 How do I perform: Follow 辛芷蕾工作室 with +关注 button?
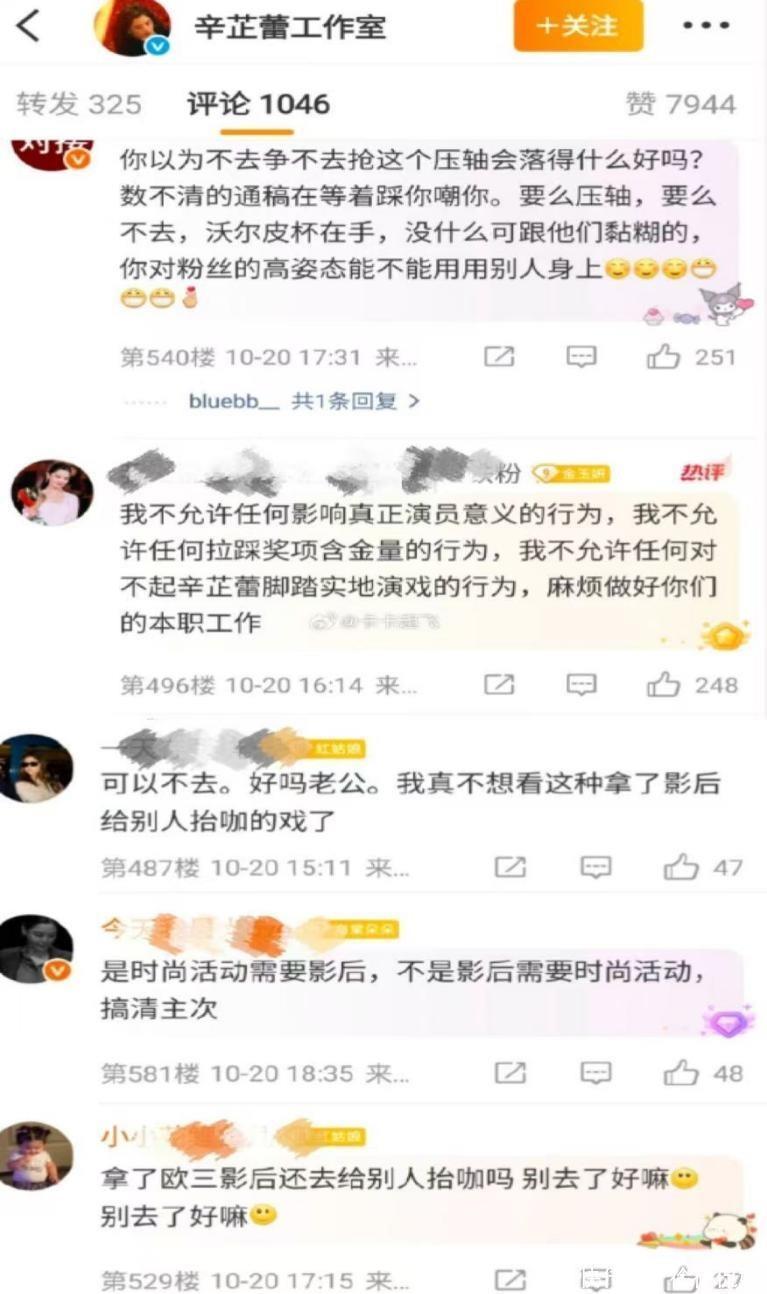tap(578, 26)
